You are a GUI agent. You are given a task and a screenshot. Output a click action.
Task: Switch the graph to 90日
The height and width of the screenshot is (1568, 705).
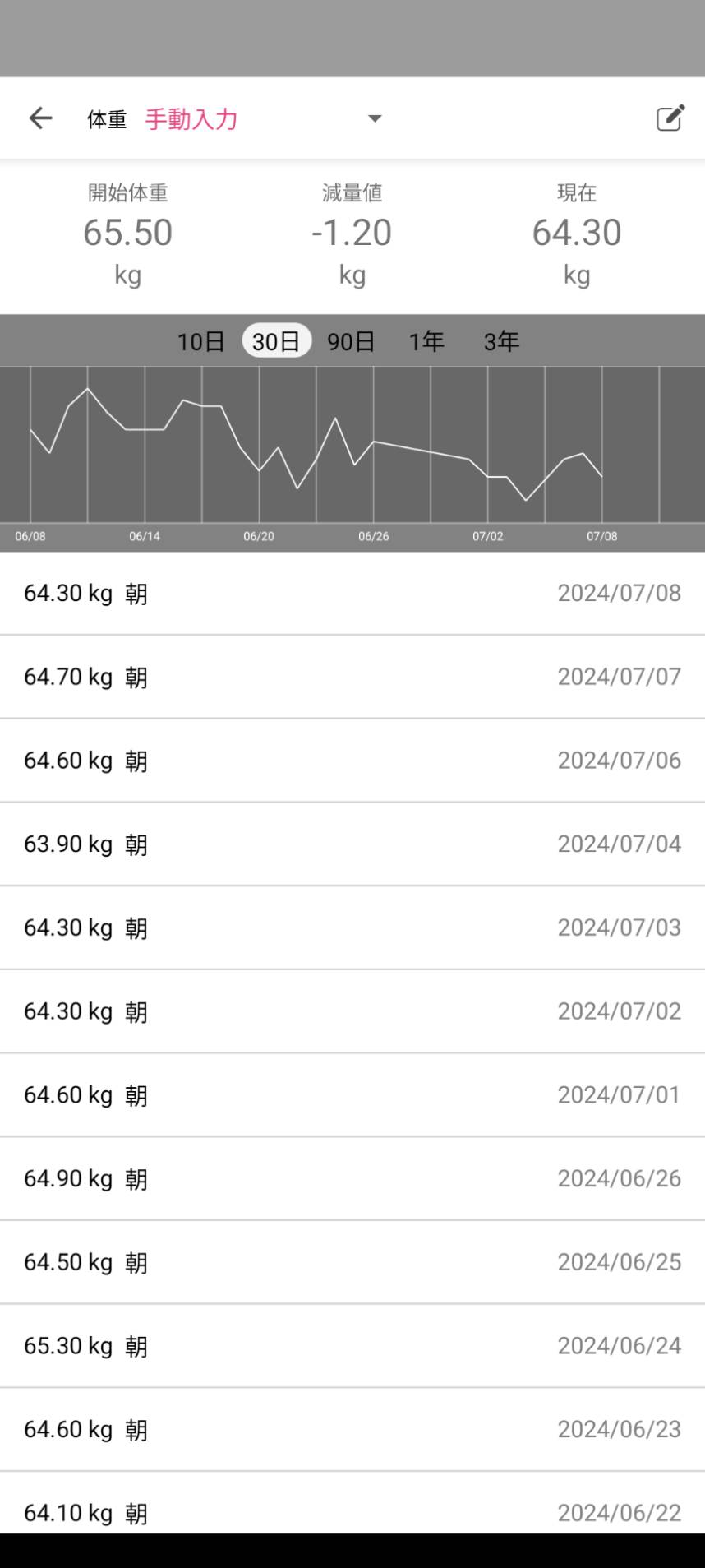pos(351,341)
